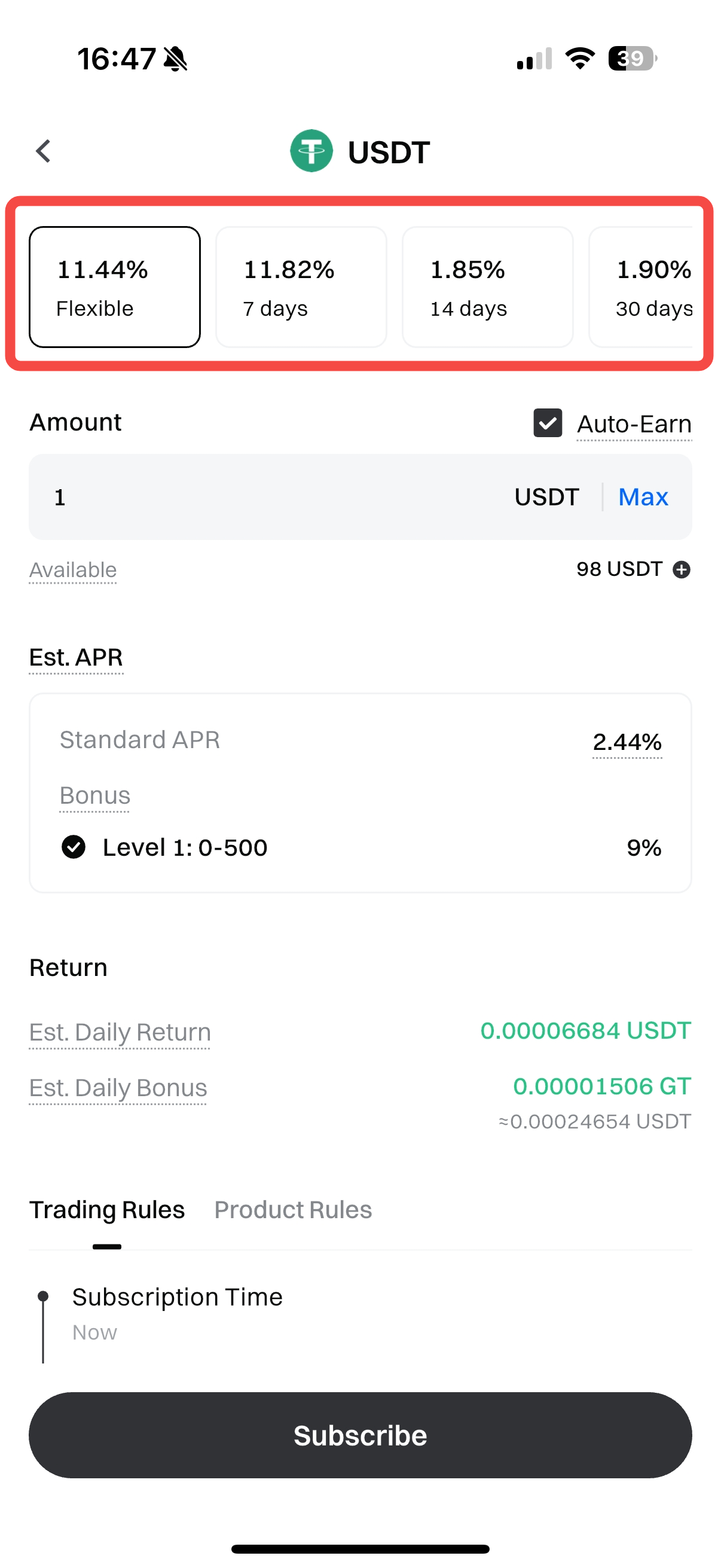721x1568 pixels.
Task: Show the Bonus explanation
Action: coord(95,795)
